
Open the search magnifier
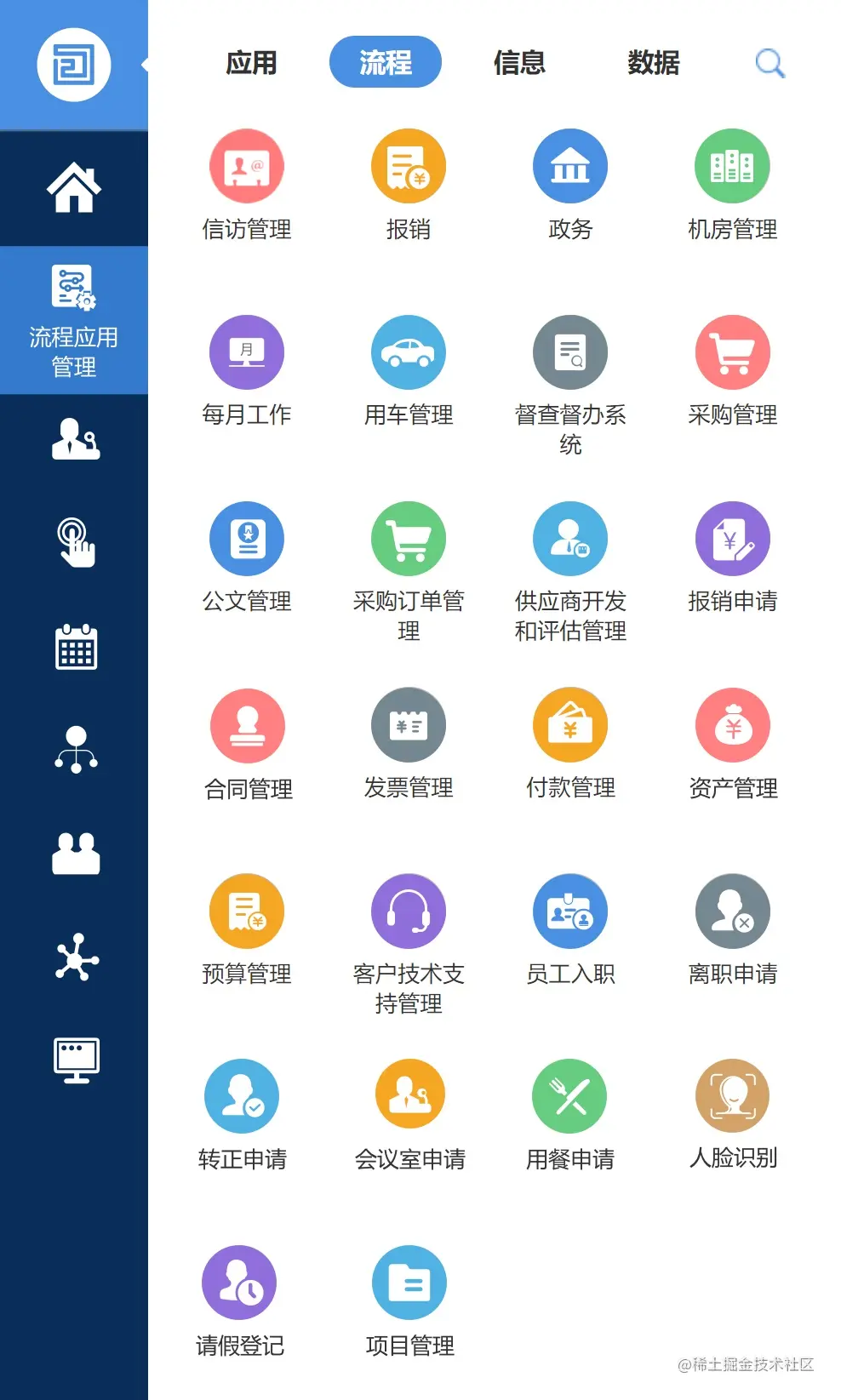click(769, 63)
